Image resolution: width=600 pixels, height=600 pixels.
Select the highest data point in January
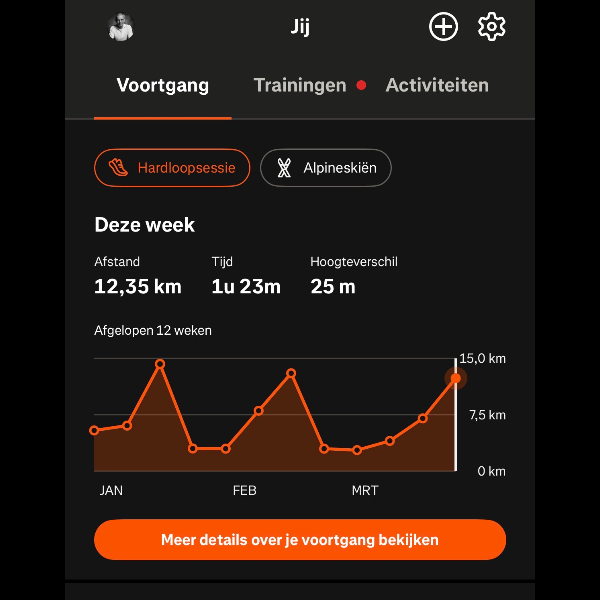[160, 364]
